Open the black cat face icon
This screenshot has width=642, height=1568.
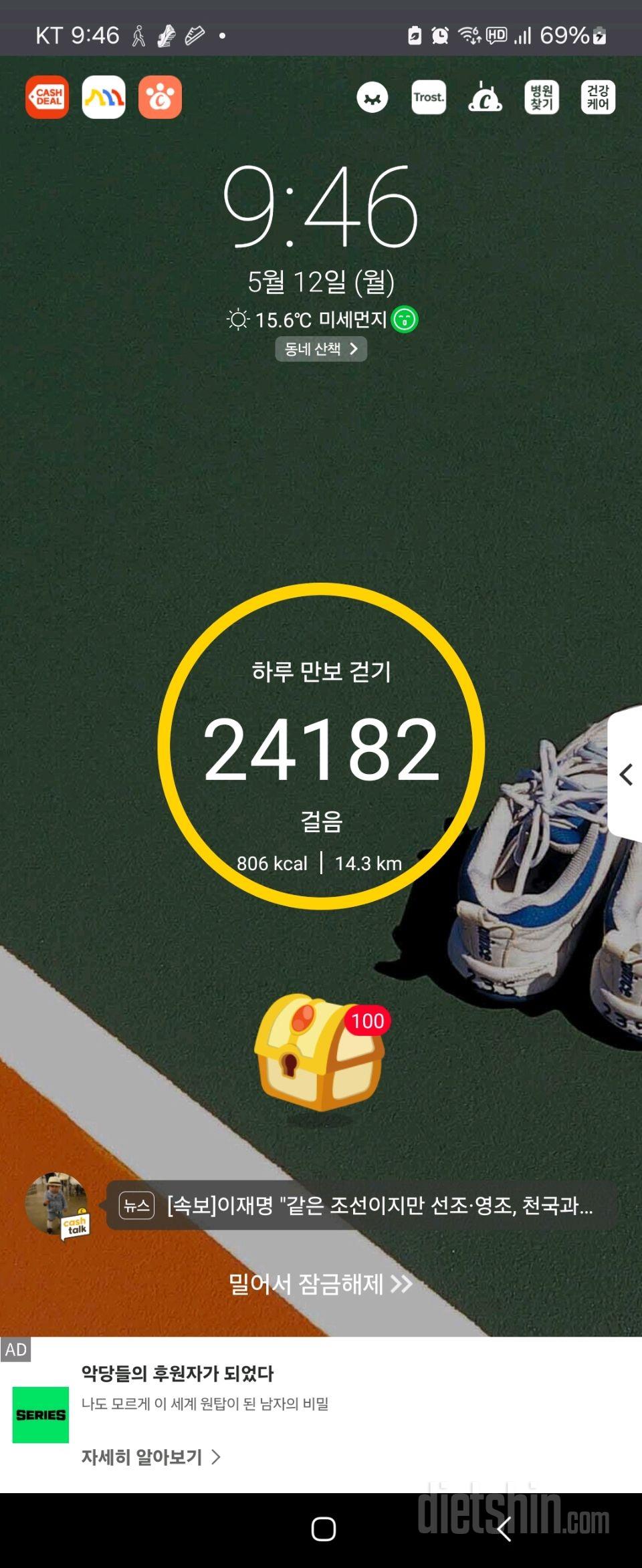tap(372, 98)
